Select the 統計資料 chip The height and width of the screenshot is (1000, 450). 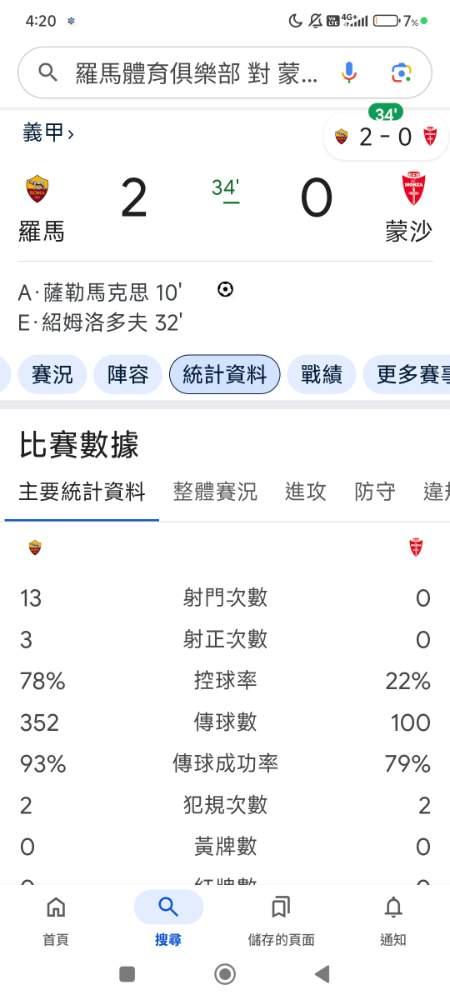224,374
